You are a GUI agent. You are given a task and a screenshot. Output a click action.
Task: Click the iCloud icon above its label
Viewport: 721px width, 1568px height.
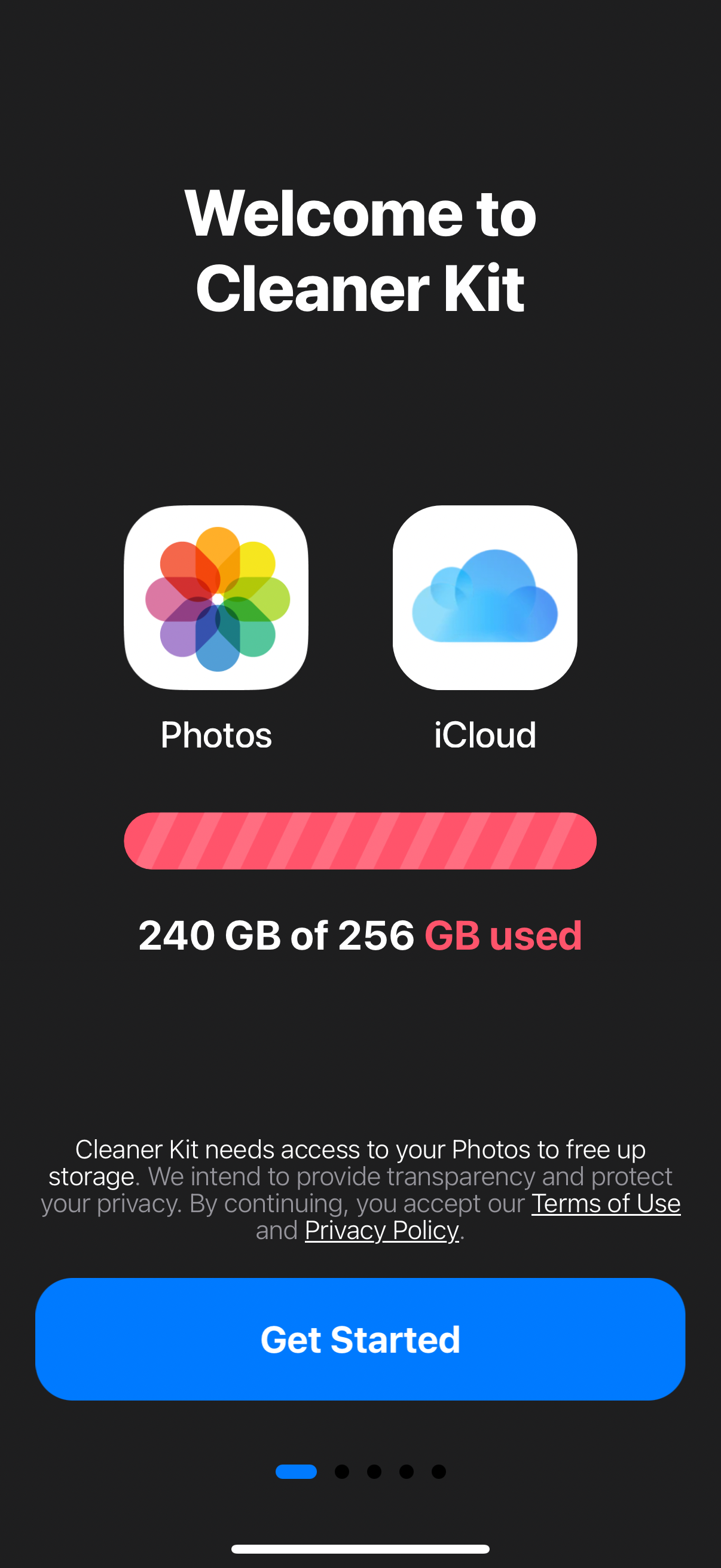point(485,599)
